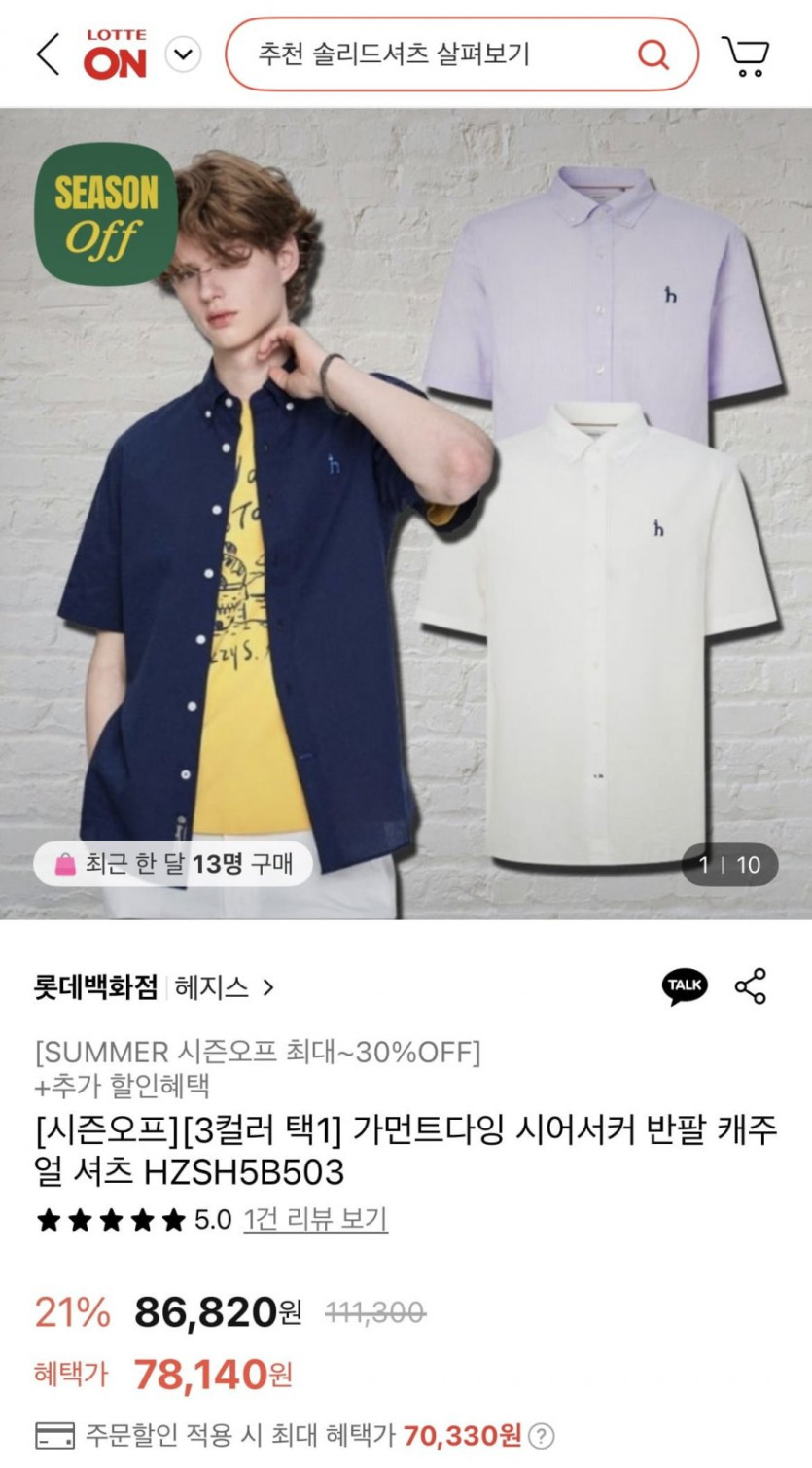Screen dimensions: 812x1468
Task: Open the product image gallery
Action: 406,514
